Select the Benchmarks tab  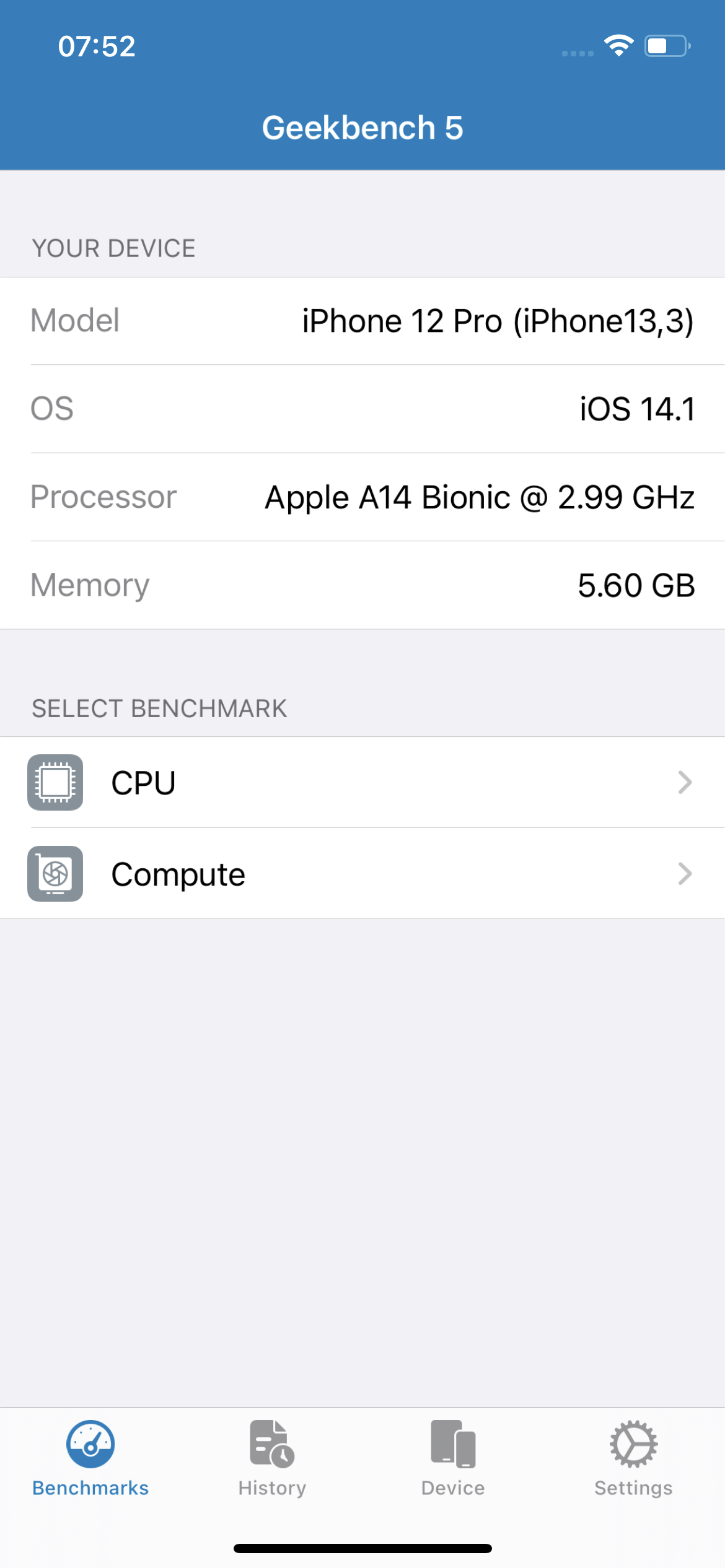(90, 1458)
